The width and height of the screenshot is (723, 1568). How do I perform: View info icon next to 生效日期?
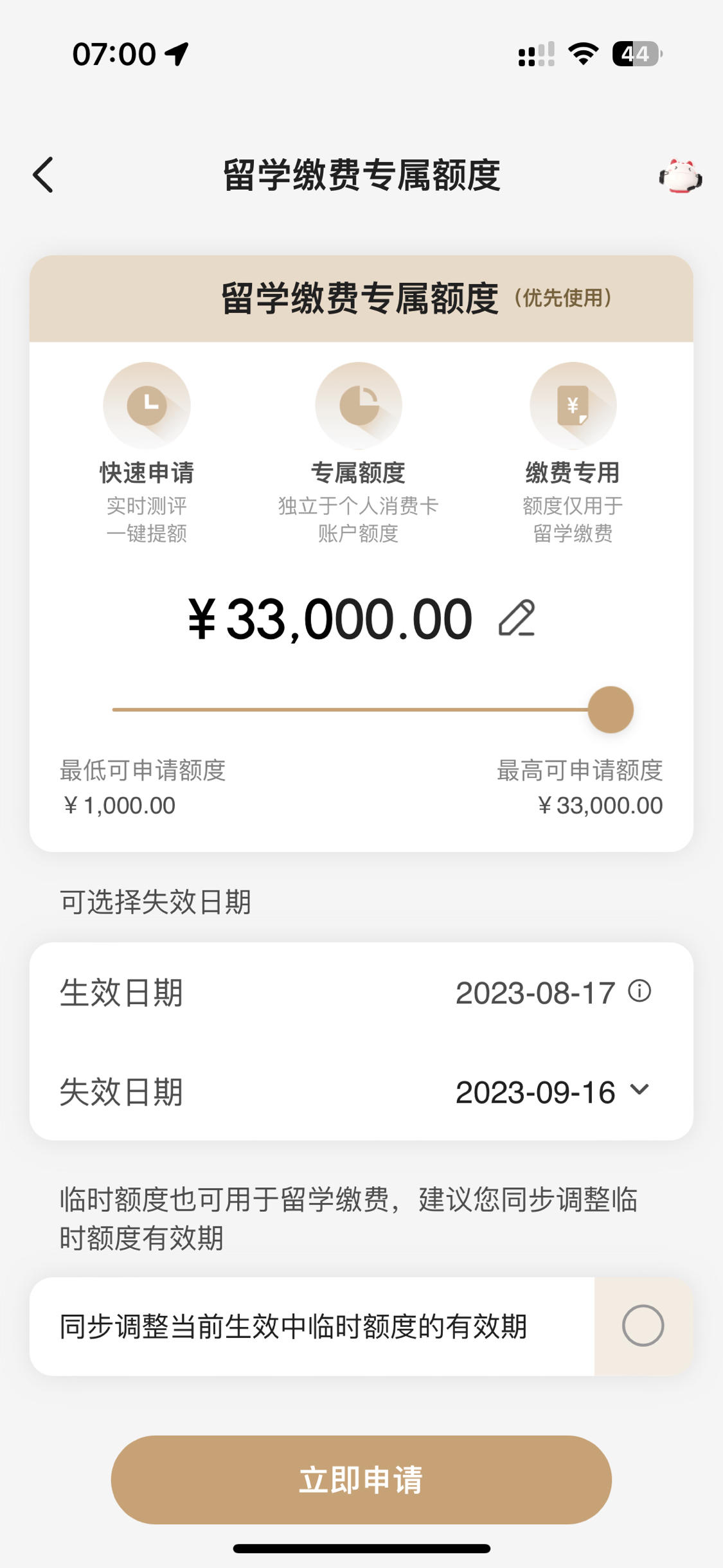click(x=639, y=991)
